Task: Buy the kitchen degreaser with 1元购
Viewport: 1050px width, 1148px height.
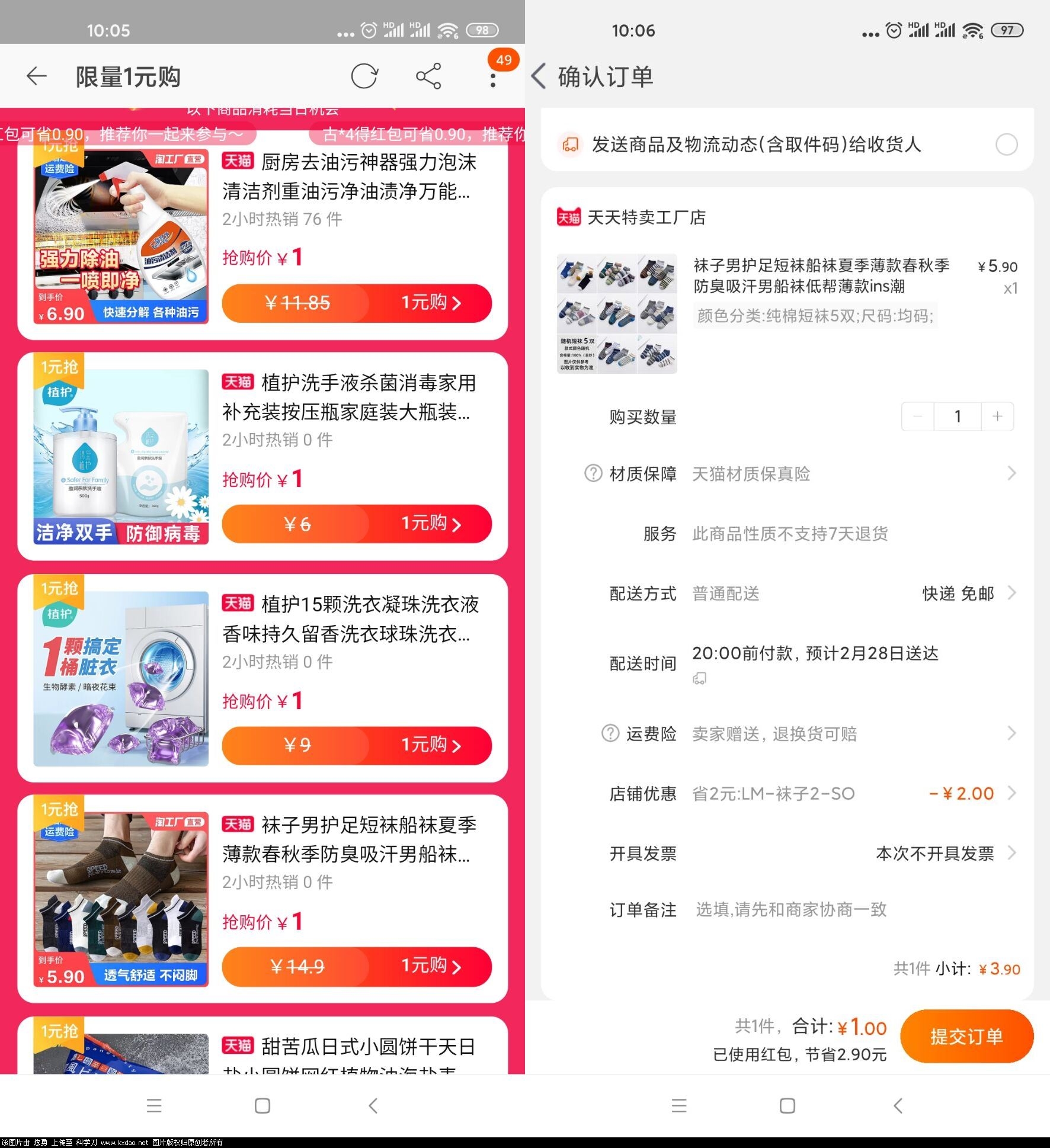Action: coord(430,303)
